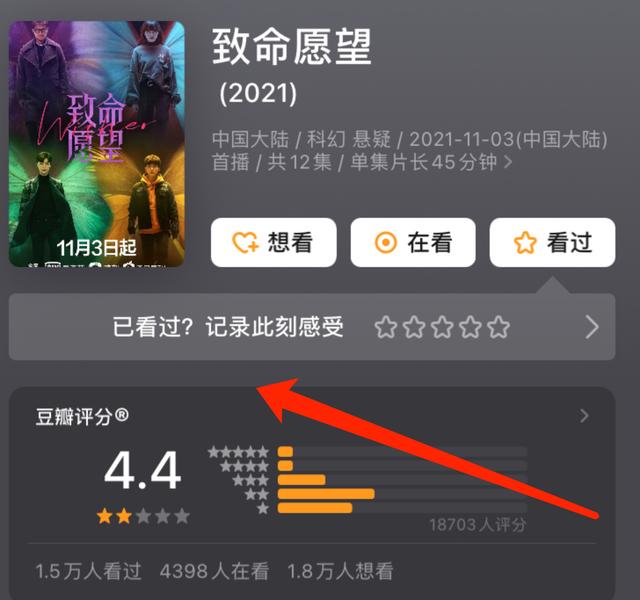
Task: Mark the show as 想看
Action: (x=273, y=243)
